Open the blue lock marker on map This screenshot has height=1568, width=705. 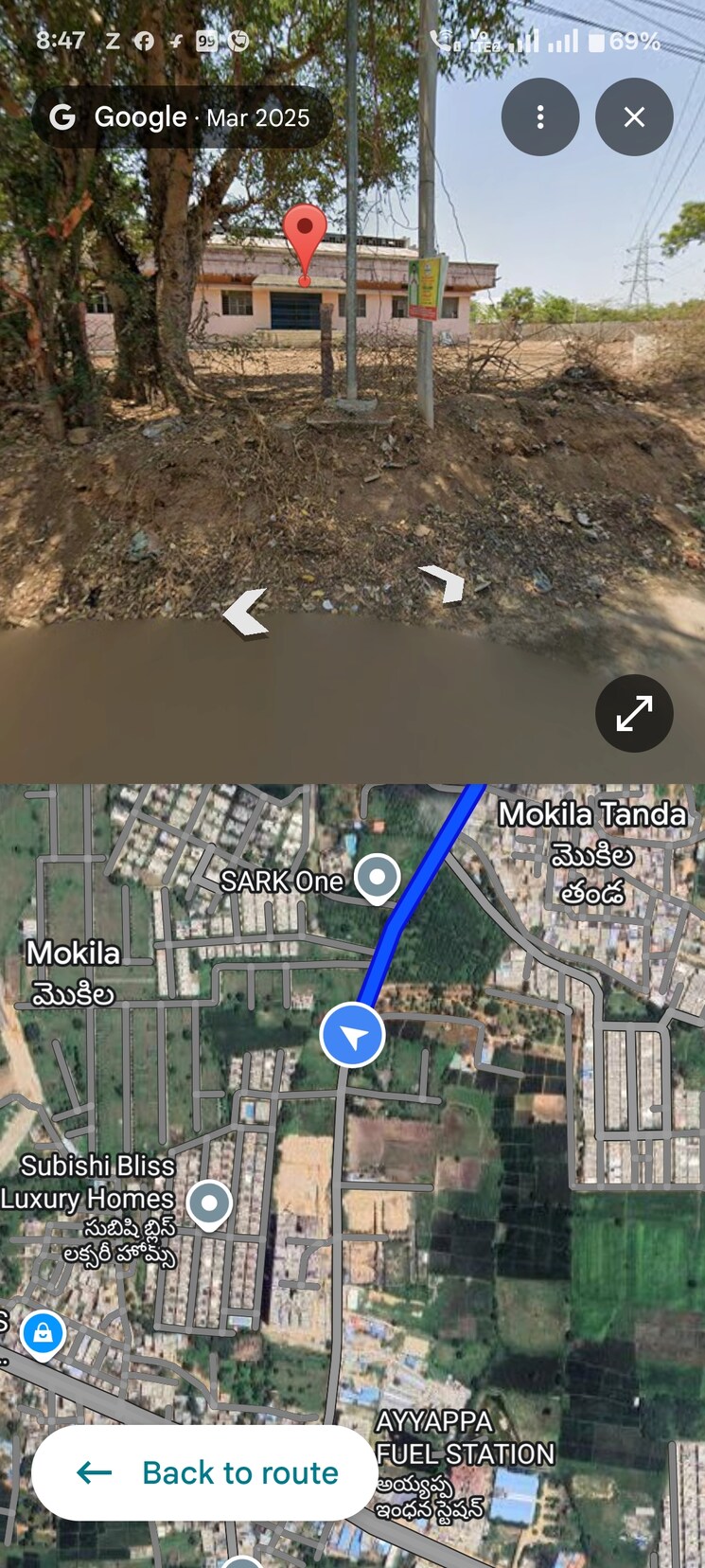click(43, 1333)
